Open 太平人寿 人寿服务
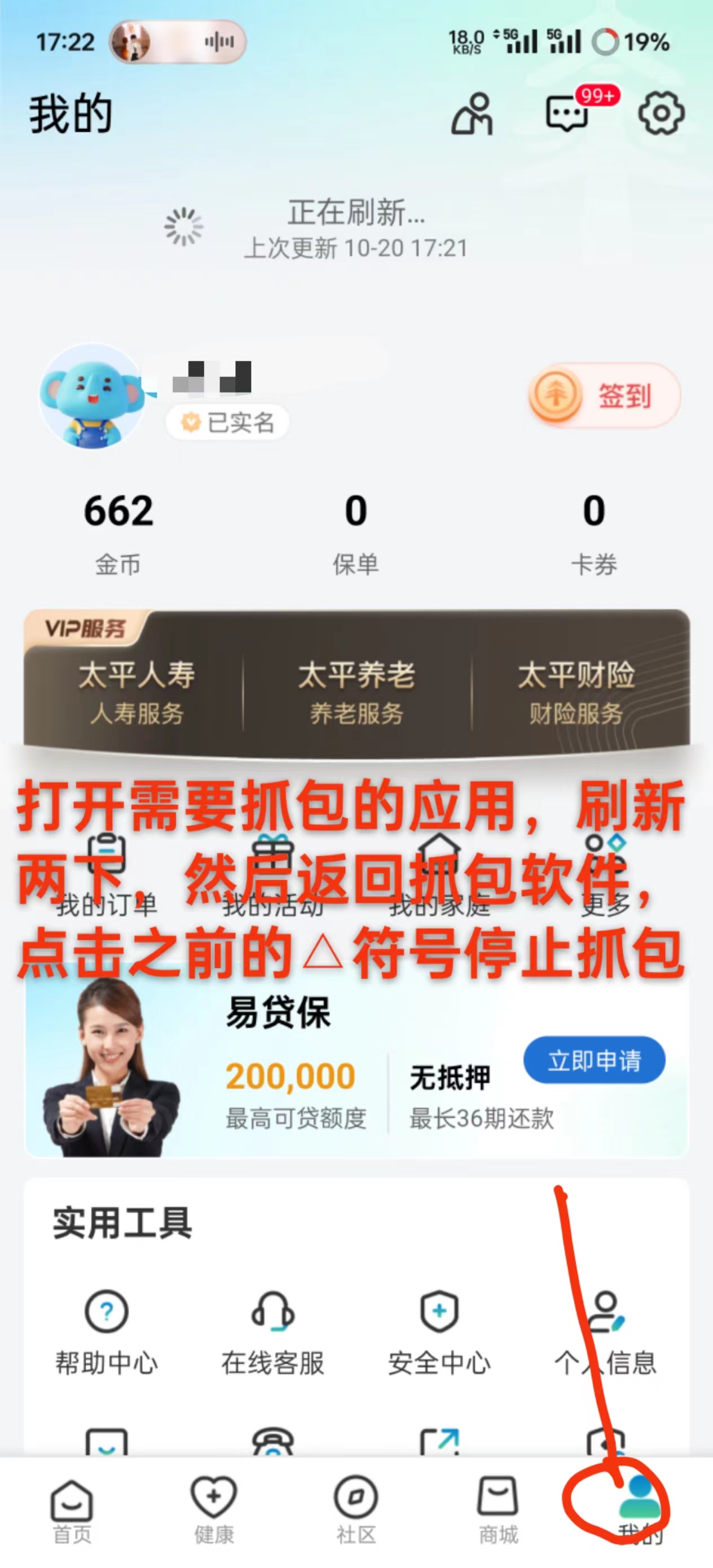This screenshot has width=713, height=1568. pyautogui.click(x=137, y=693)
